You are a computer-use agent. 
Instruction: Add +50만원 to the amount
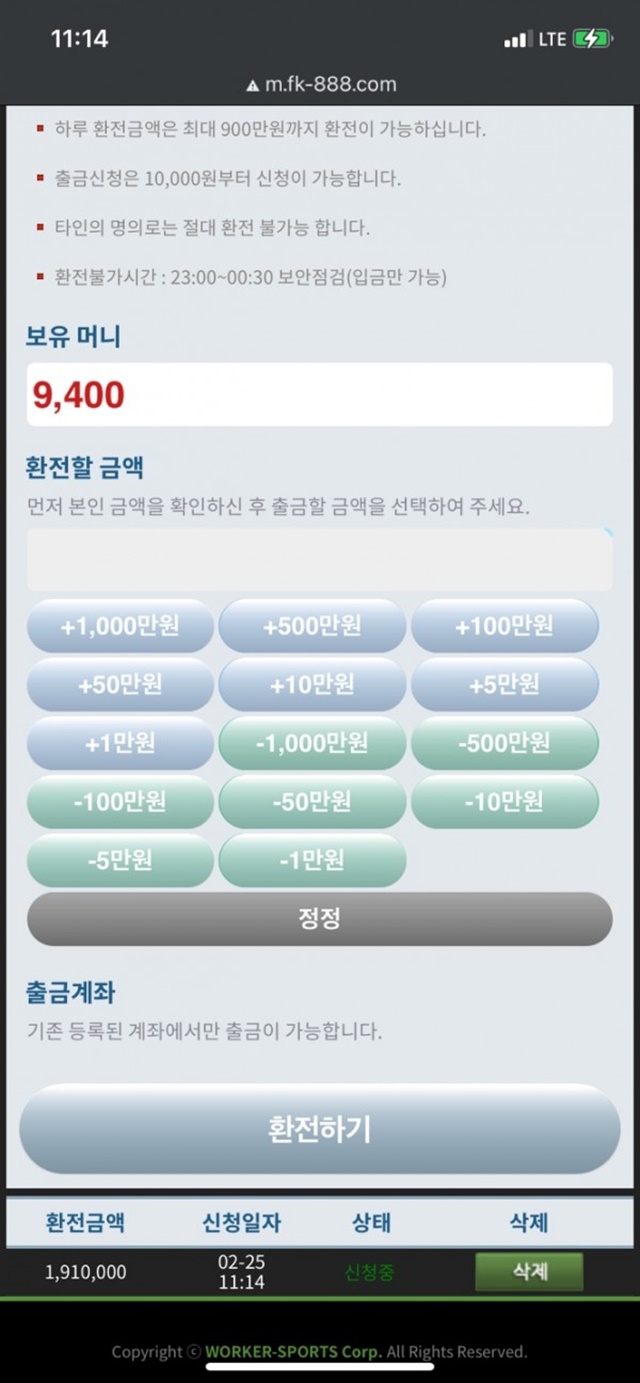[x=120, y=685]
